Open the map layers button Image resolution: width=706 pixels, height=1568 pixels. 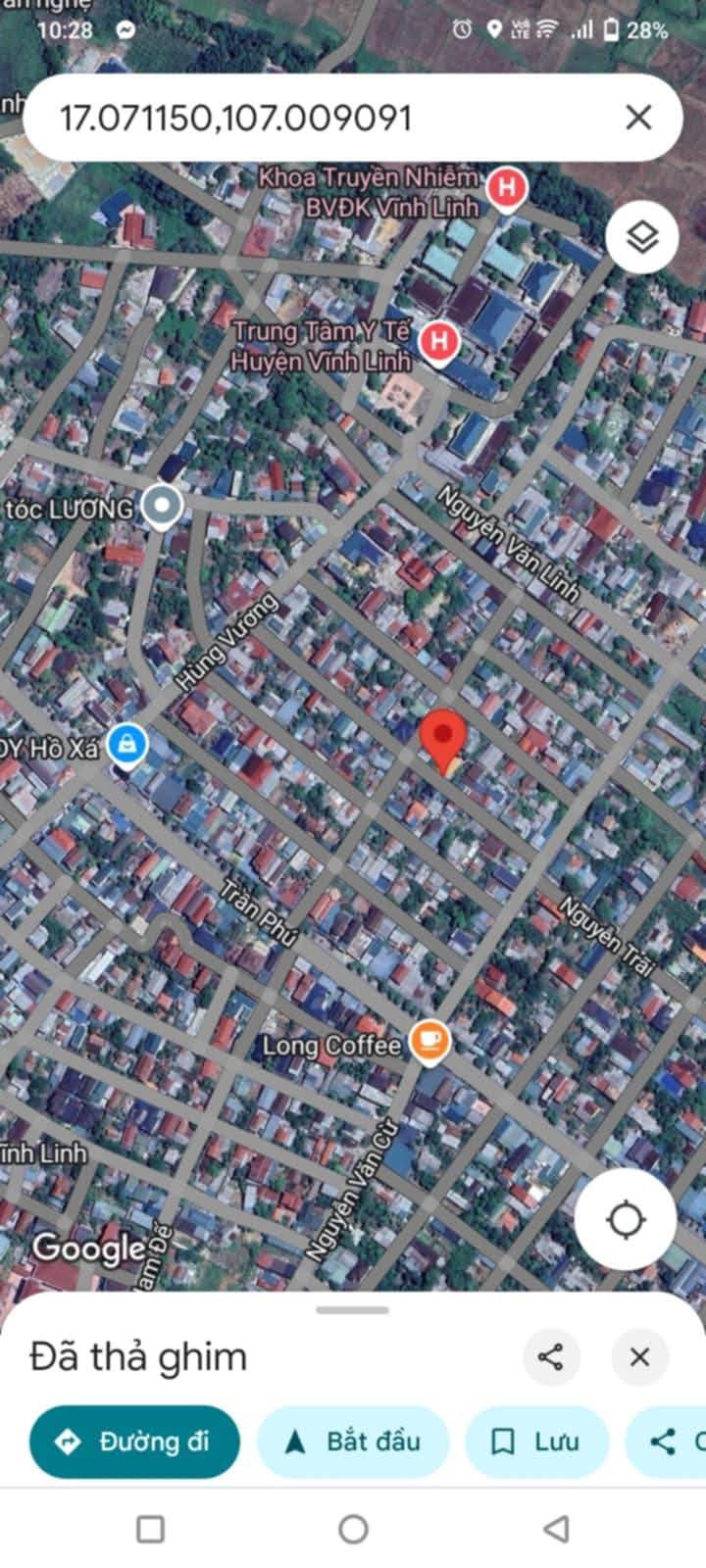[x=642, y=236]
